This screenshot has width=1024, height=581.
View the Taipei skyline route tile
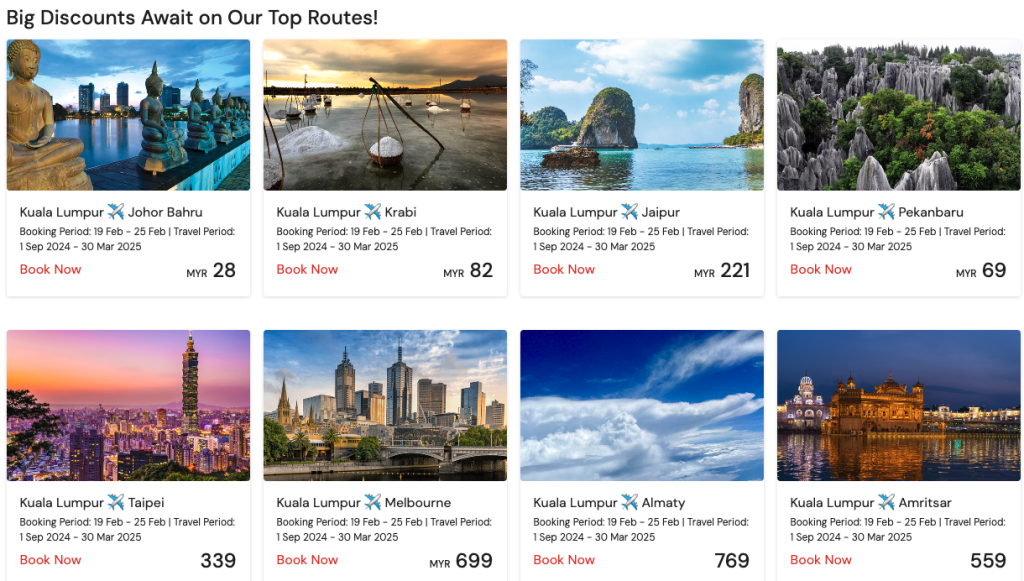(x=128, y=405)
